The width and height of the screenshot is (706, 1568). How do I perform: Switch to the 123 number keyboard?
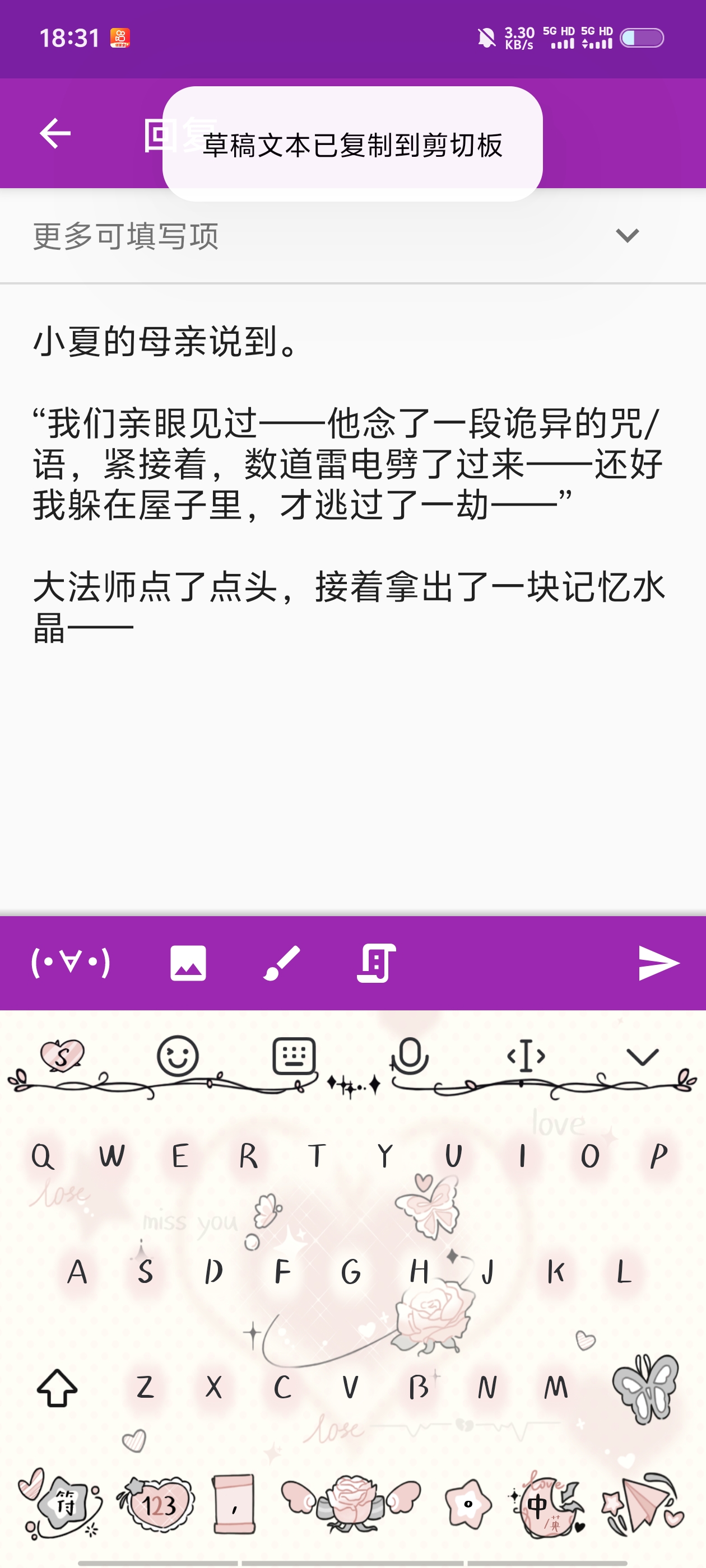coord(159,1505)
